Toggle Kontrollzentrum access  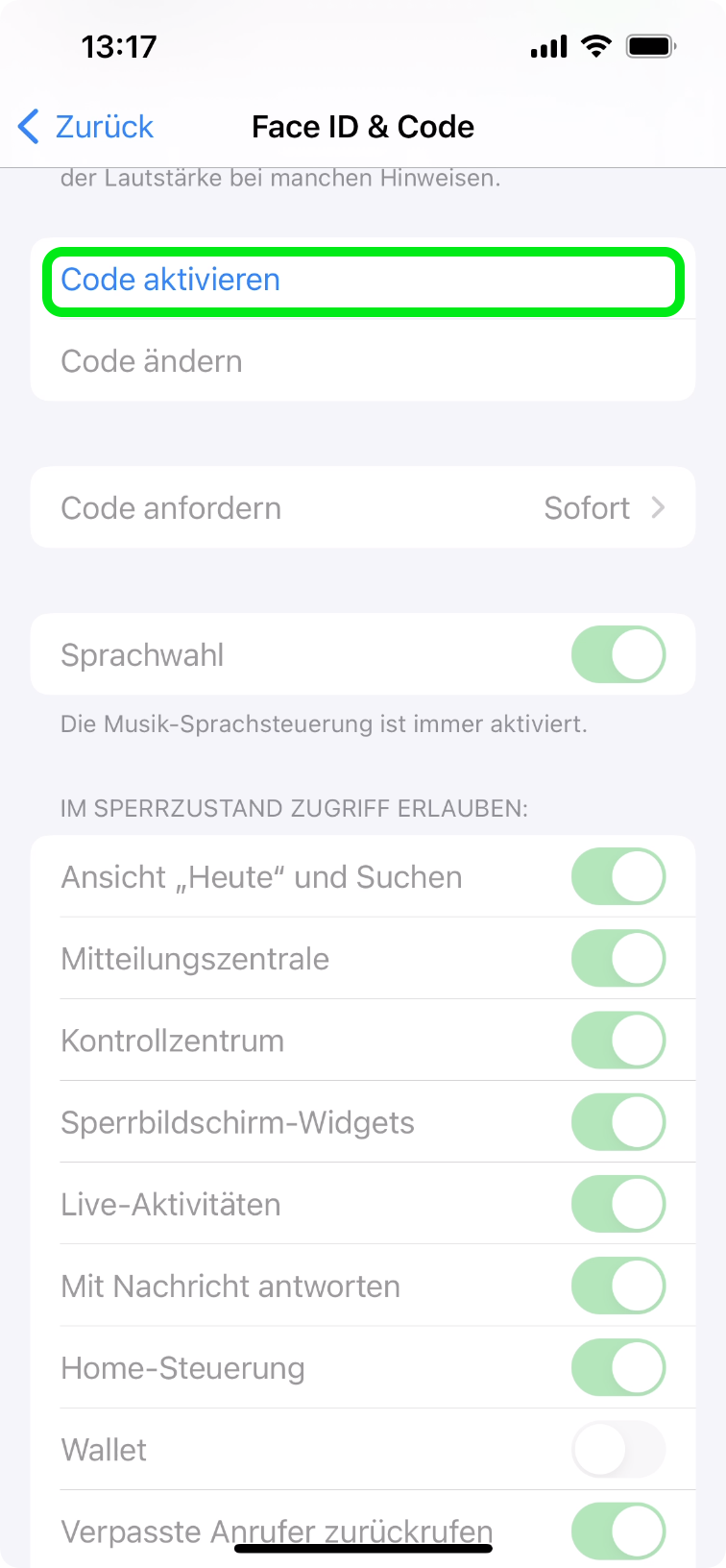coord(617,1040)
